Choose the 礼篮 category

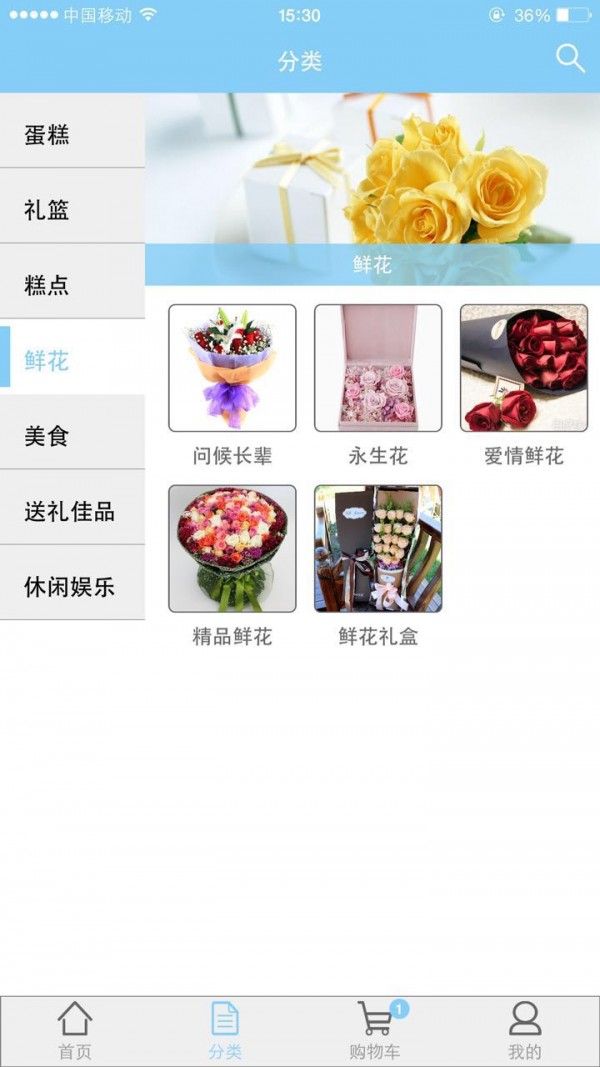click(72, 210)
